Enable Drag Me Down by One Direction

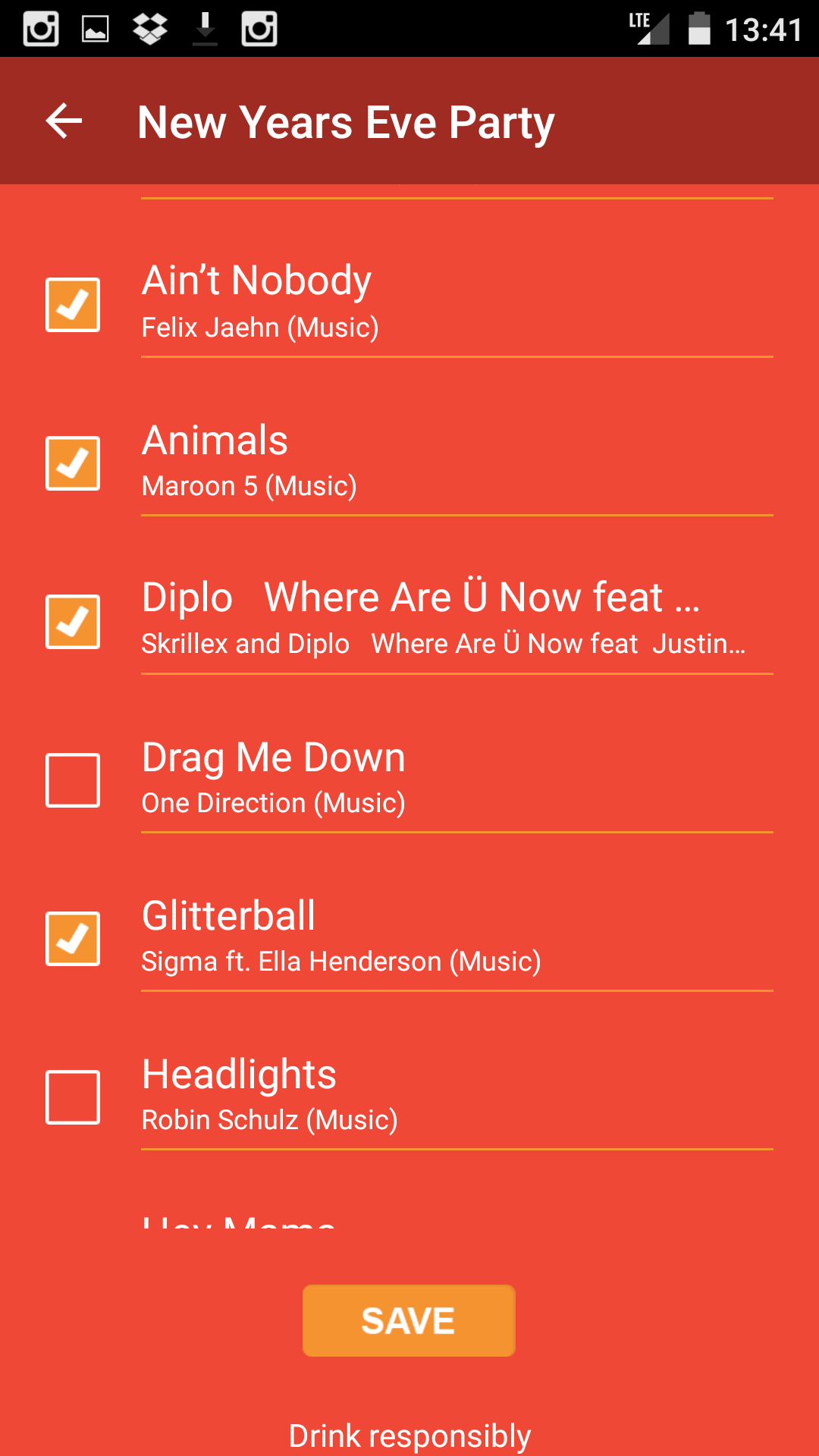[x=73, y=778]
